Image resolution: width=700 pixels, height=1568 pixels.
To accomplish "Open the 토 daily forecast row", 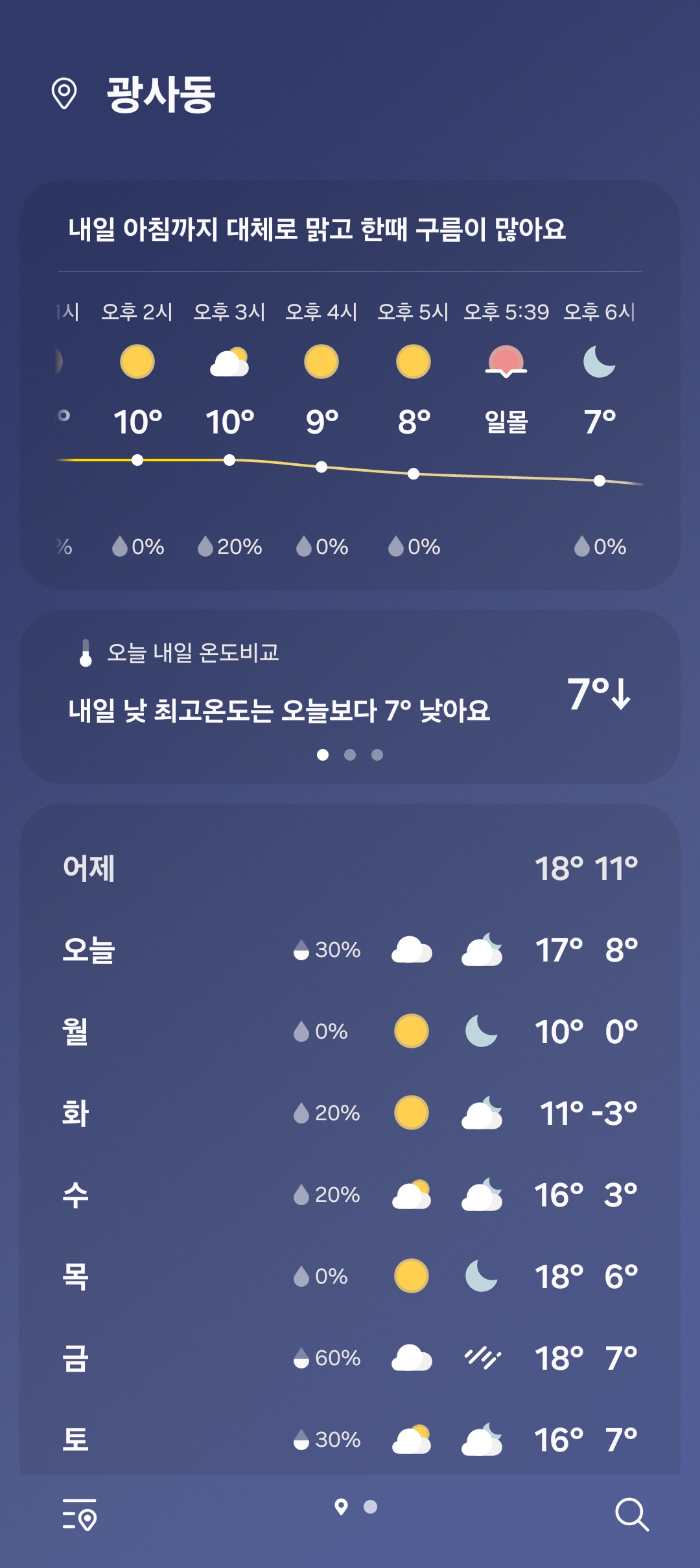I will tap(350, 1440).
